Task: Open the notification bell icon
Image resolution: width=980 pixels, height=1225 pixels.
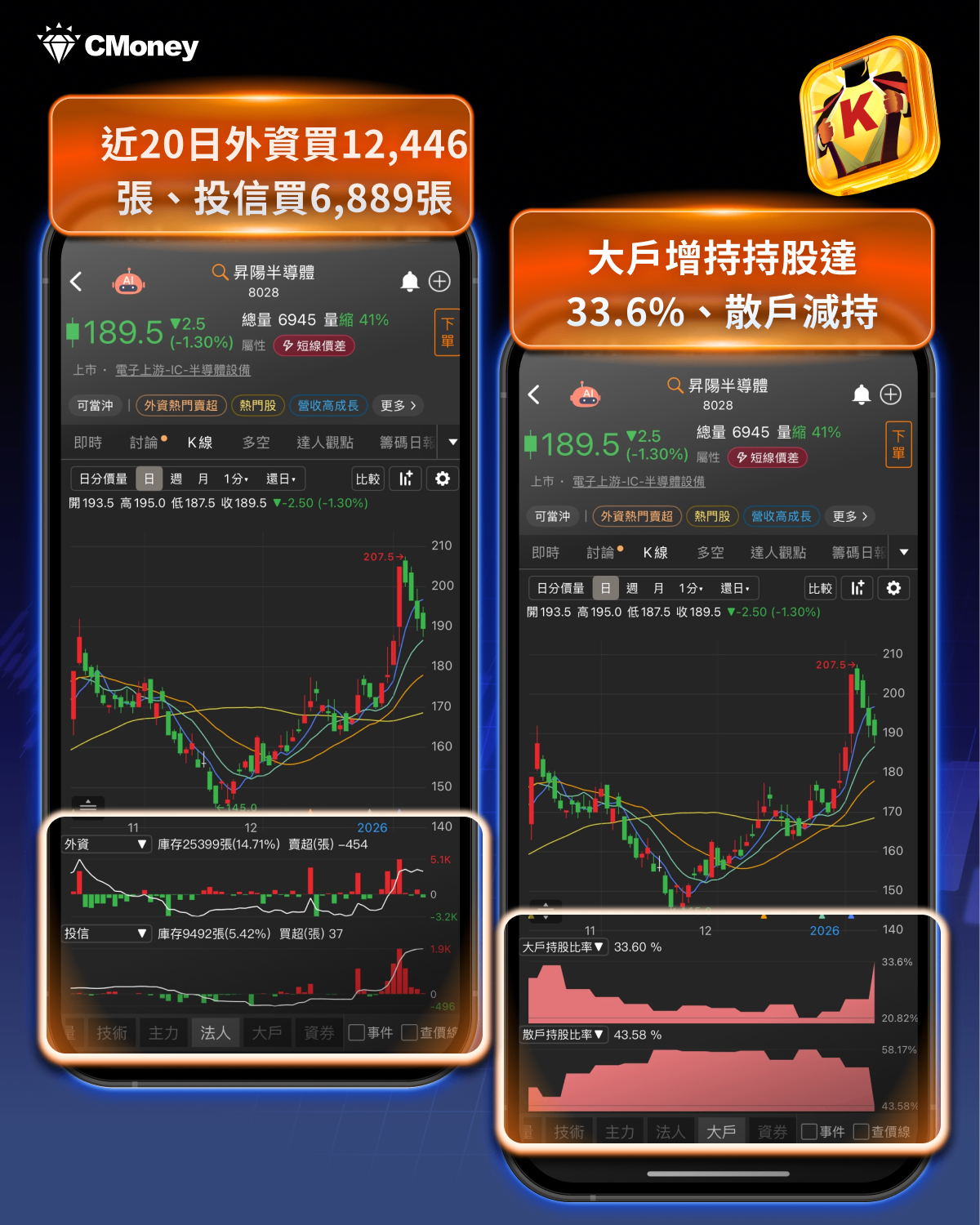Action: [411, 281]
